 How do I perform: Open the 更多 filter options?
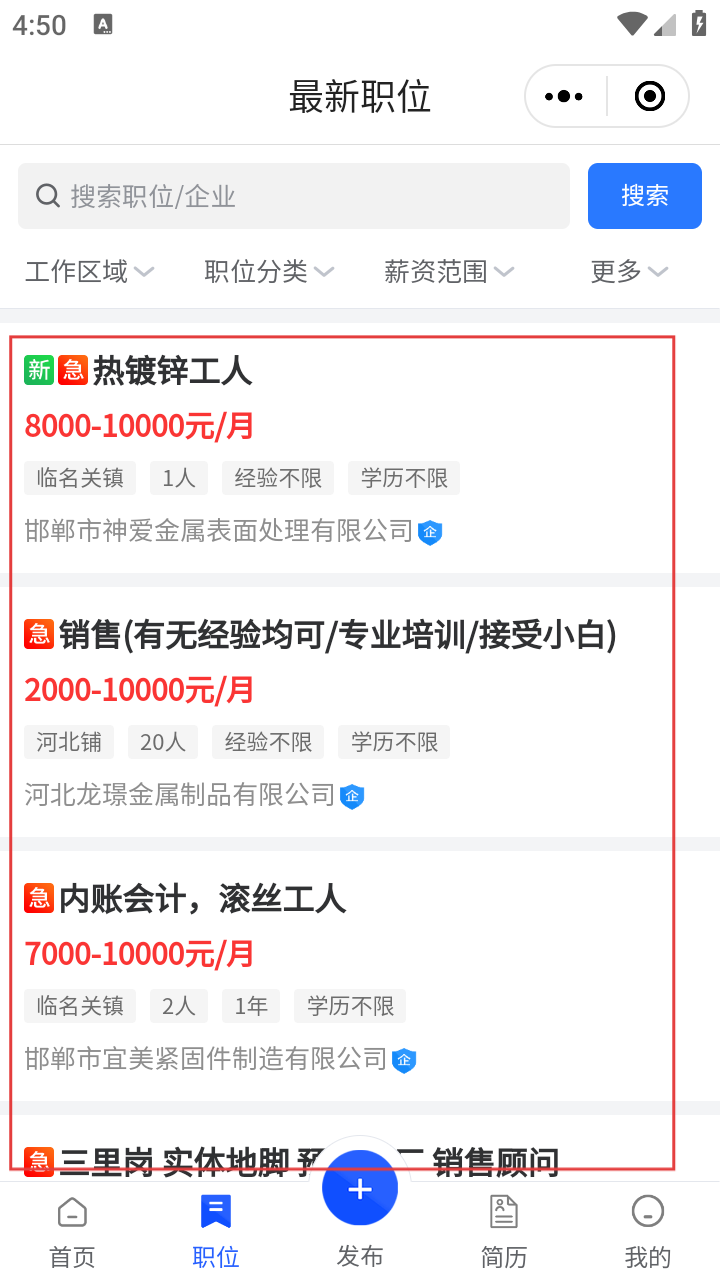628,271
